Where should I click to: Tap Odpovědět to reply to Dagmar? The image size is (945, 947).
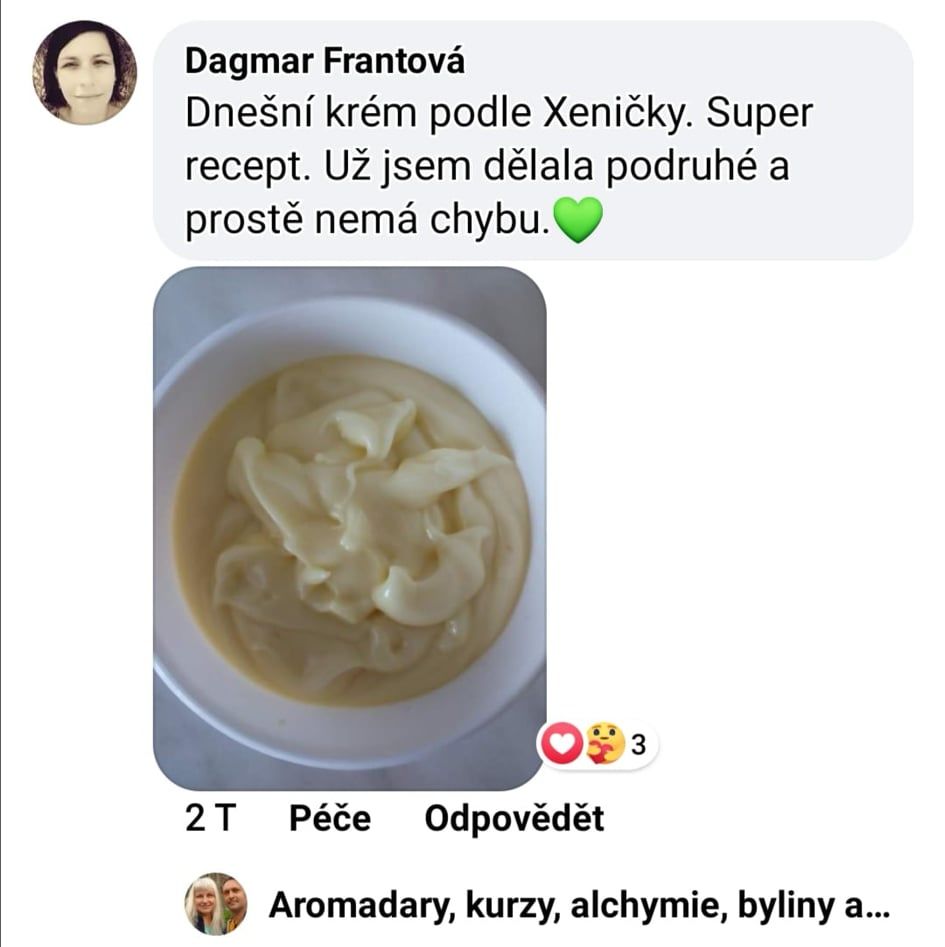coord(514,819)
